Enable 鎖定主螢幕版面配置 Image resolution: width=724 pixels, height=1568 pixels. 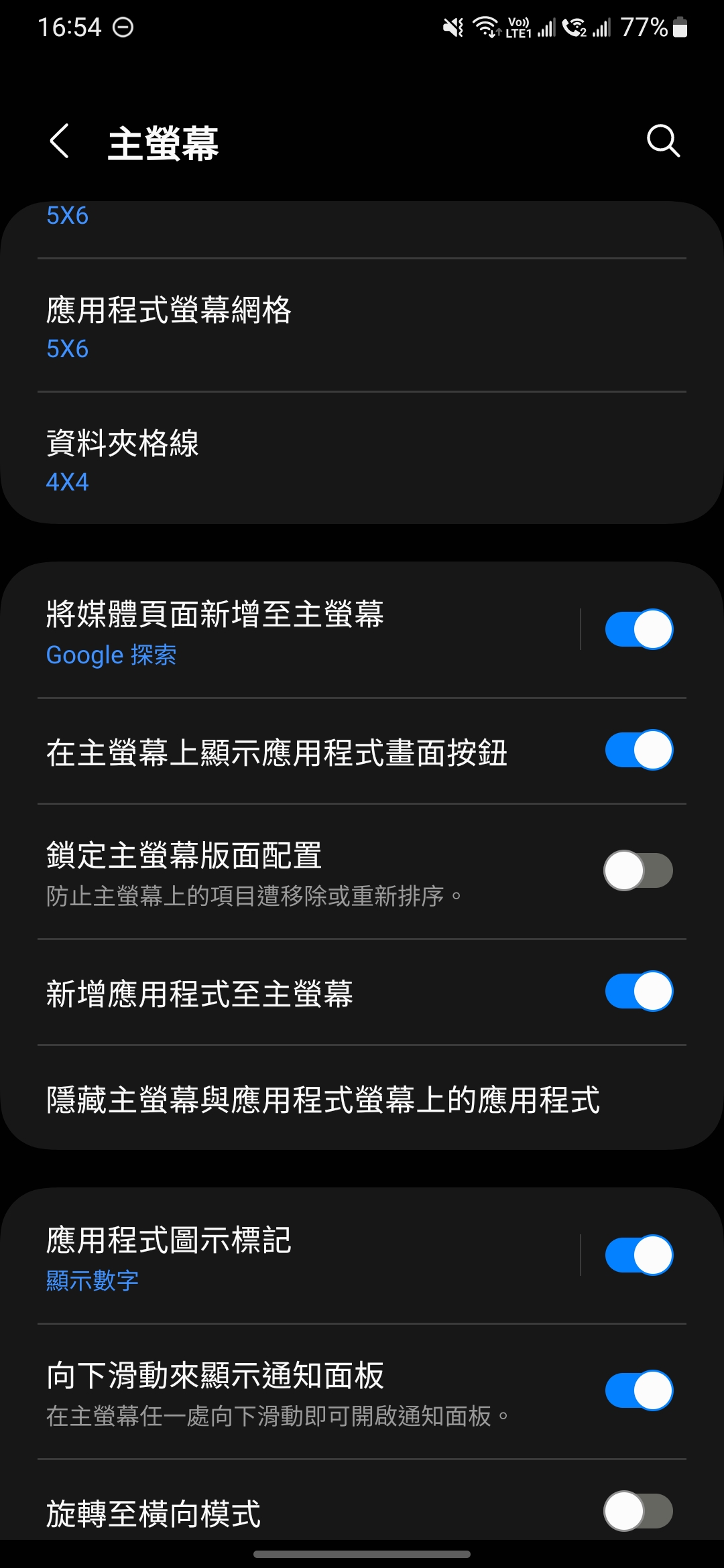(x=639, y=870)
